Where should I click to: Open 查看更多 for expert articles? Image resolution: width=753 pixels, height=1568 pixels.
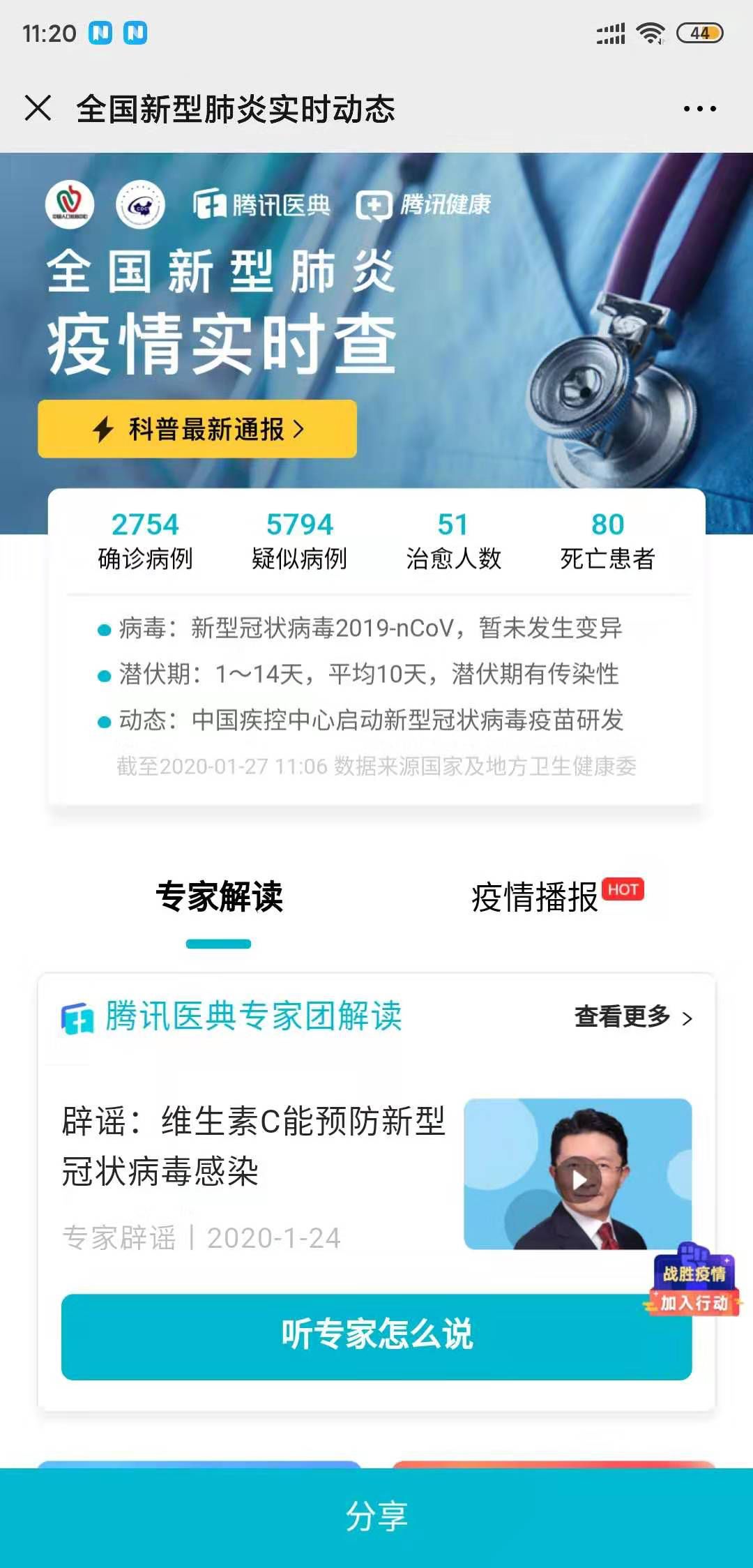coord(632,1018)
